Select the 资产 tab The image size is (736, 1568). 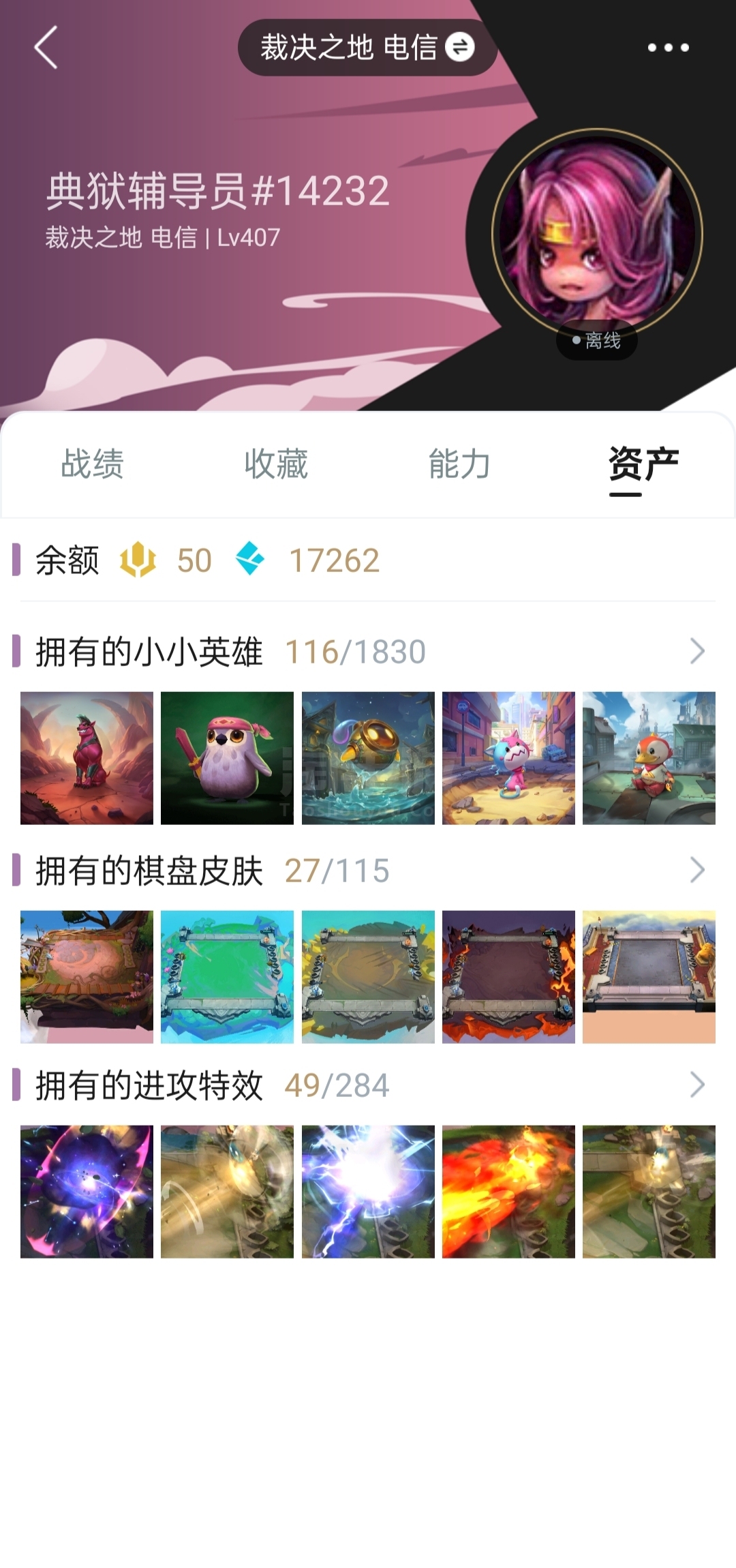coord(644,464)
